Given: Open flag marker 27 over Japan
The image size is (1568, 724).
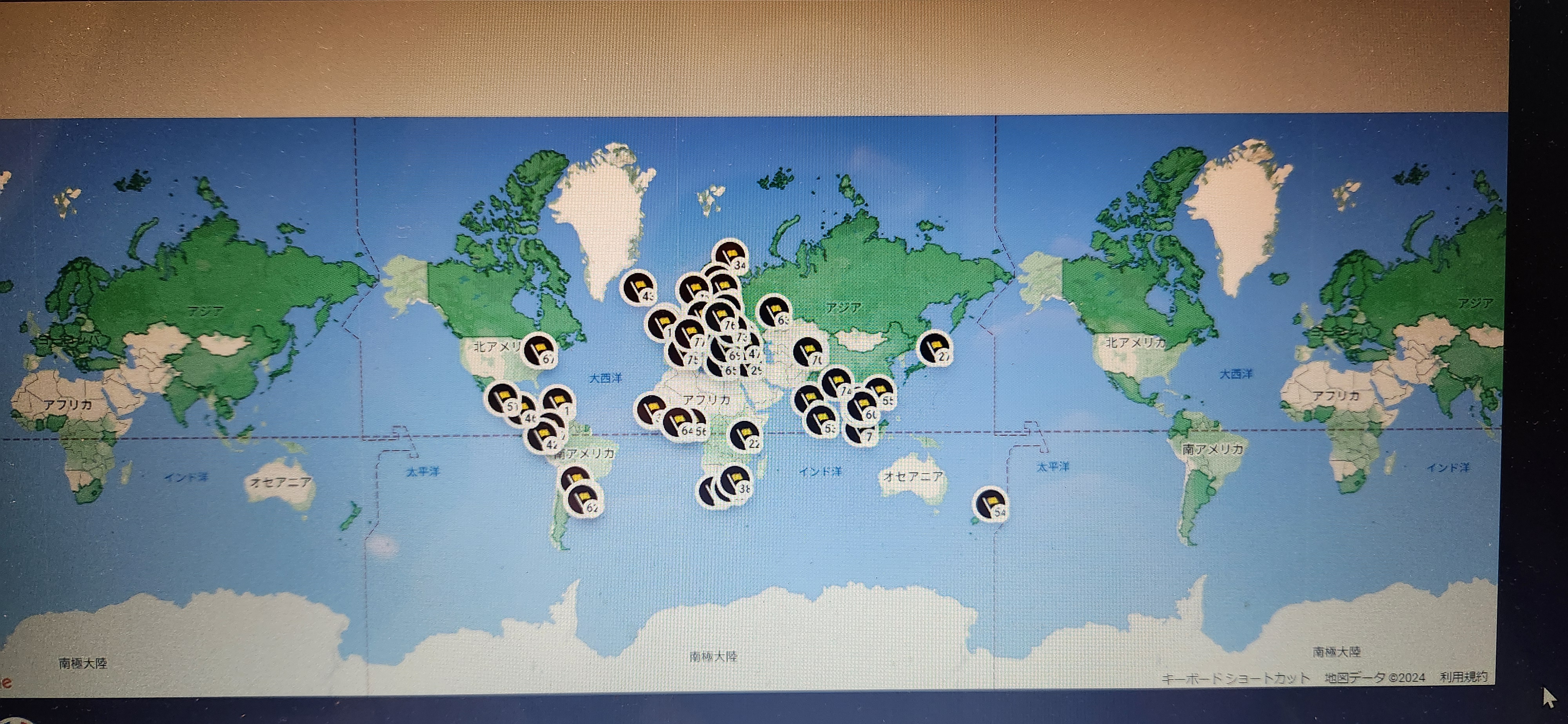Looking at the screenshot, I should tap(934, 348).
